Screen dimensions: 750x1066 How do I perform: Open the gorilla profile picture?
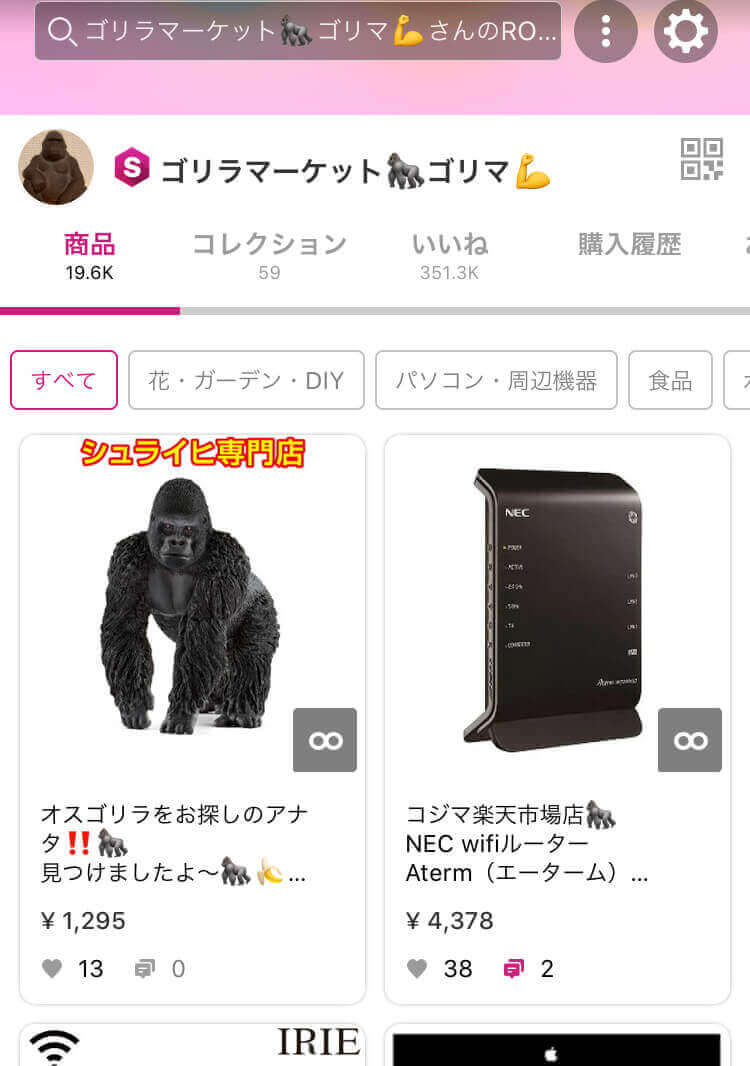(x=56, y=167)
